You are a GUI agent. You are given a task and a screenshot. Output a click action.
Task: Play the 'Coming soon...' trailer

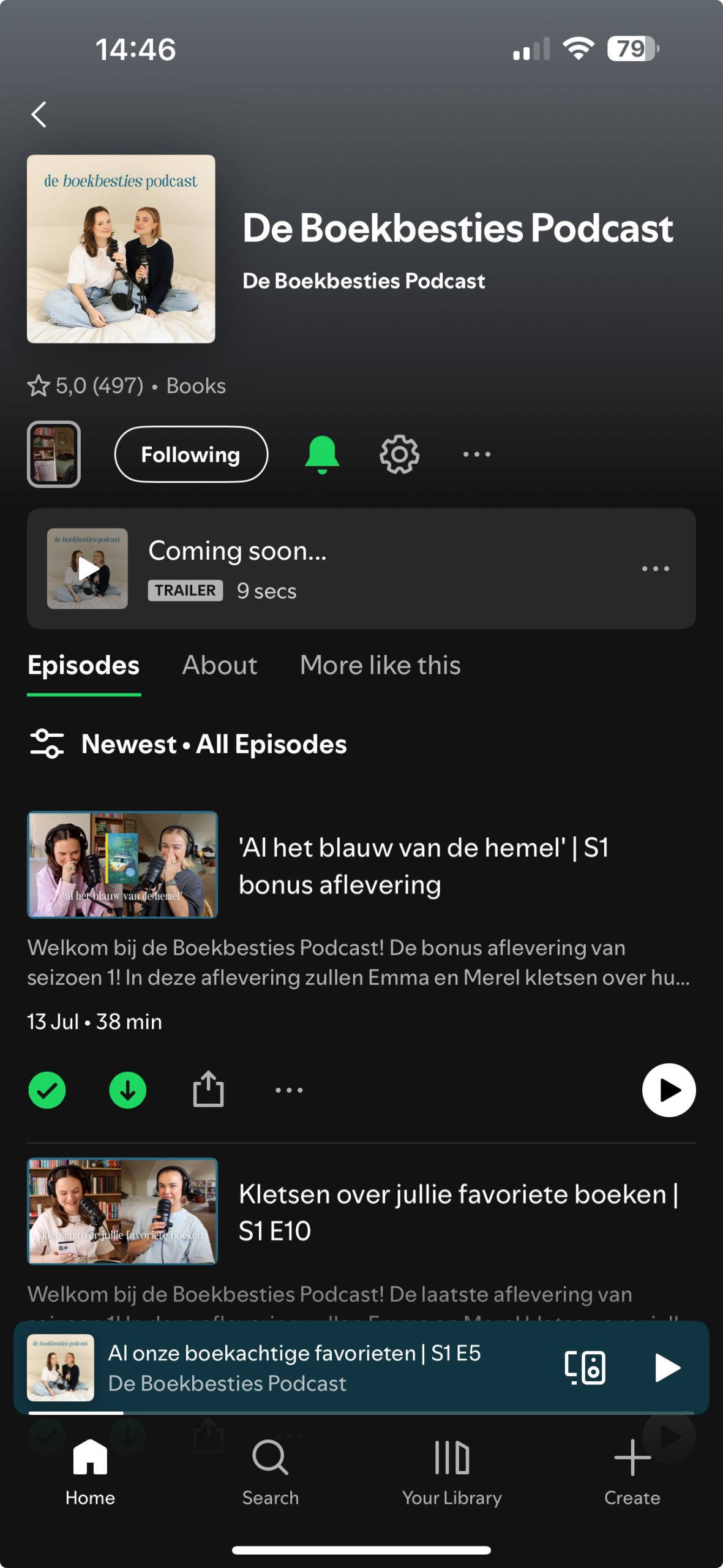[88, 568]
